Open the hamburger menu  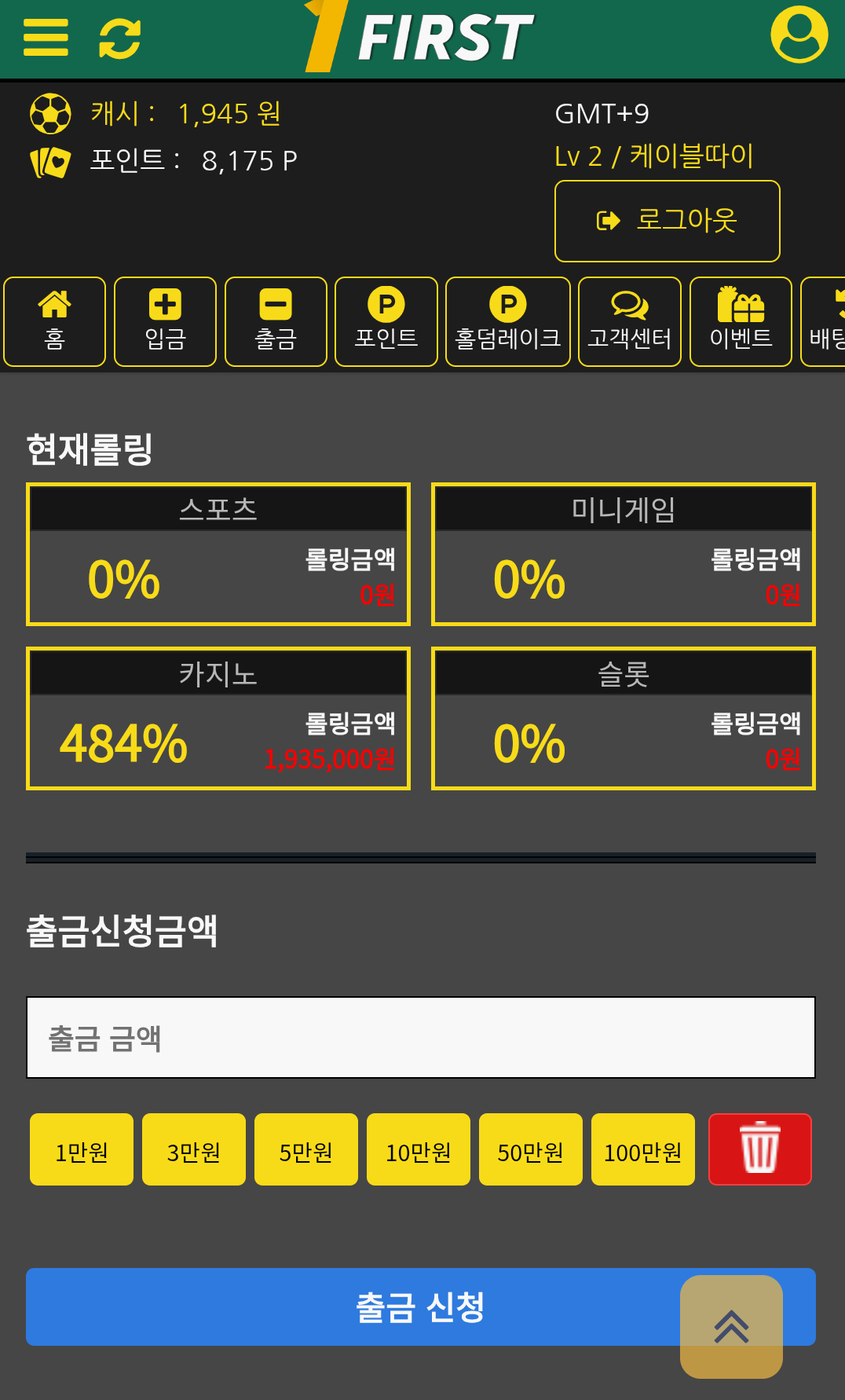(46, 38)
